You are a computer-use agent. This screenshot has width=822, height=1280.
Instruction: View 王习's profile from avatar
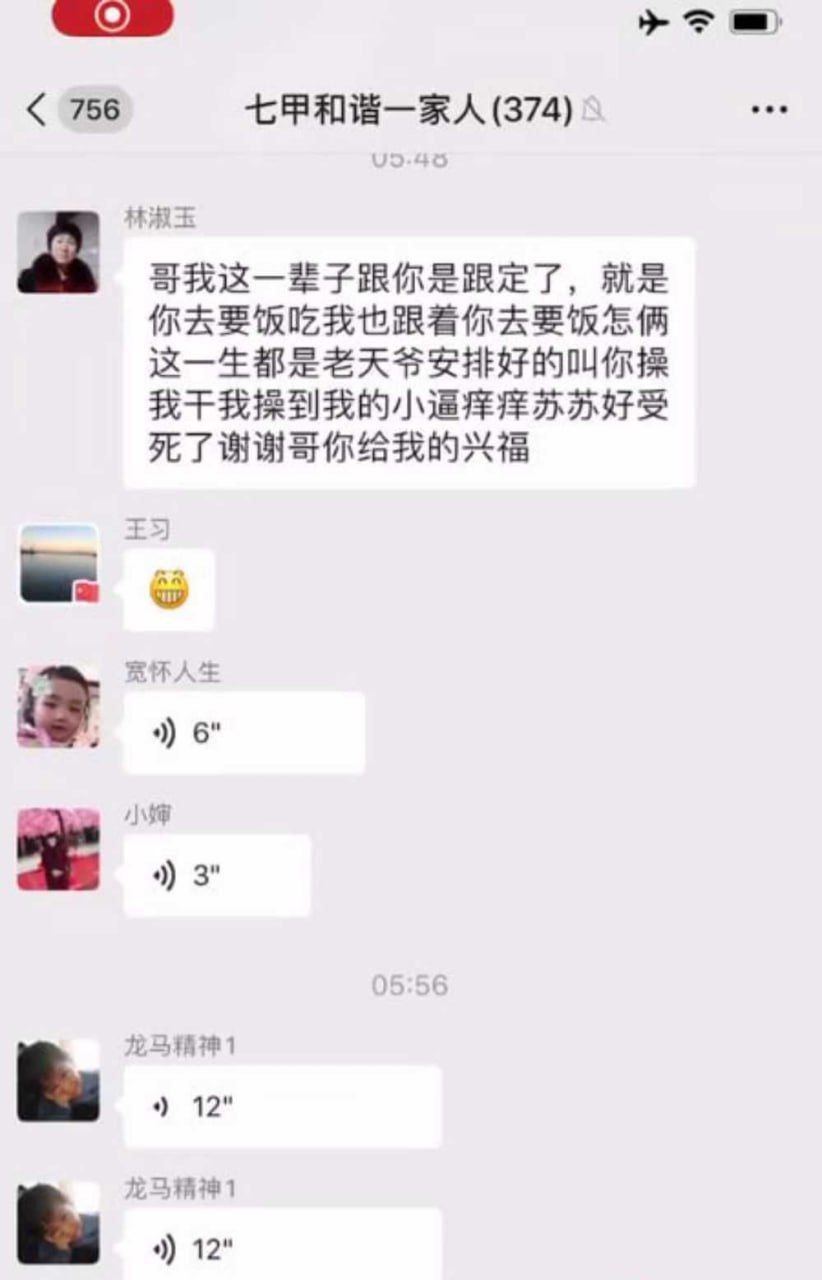pyautogui.click(x=58, y=564)
